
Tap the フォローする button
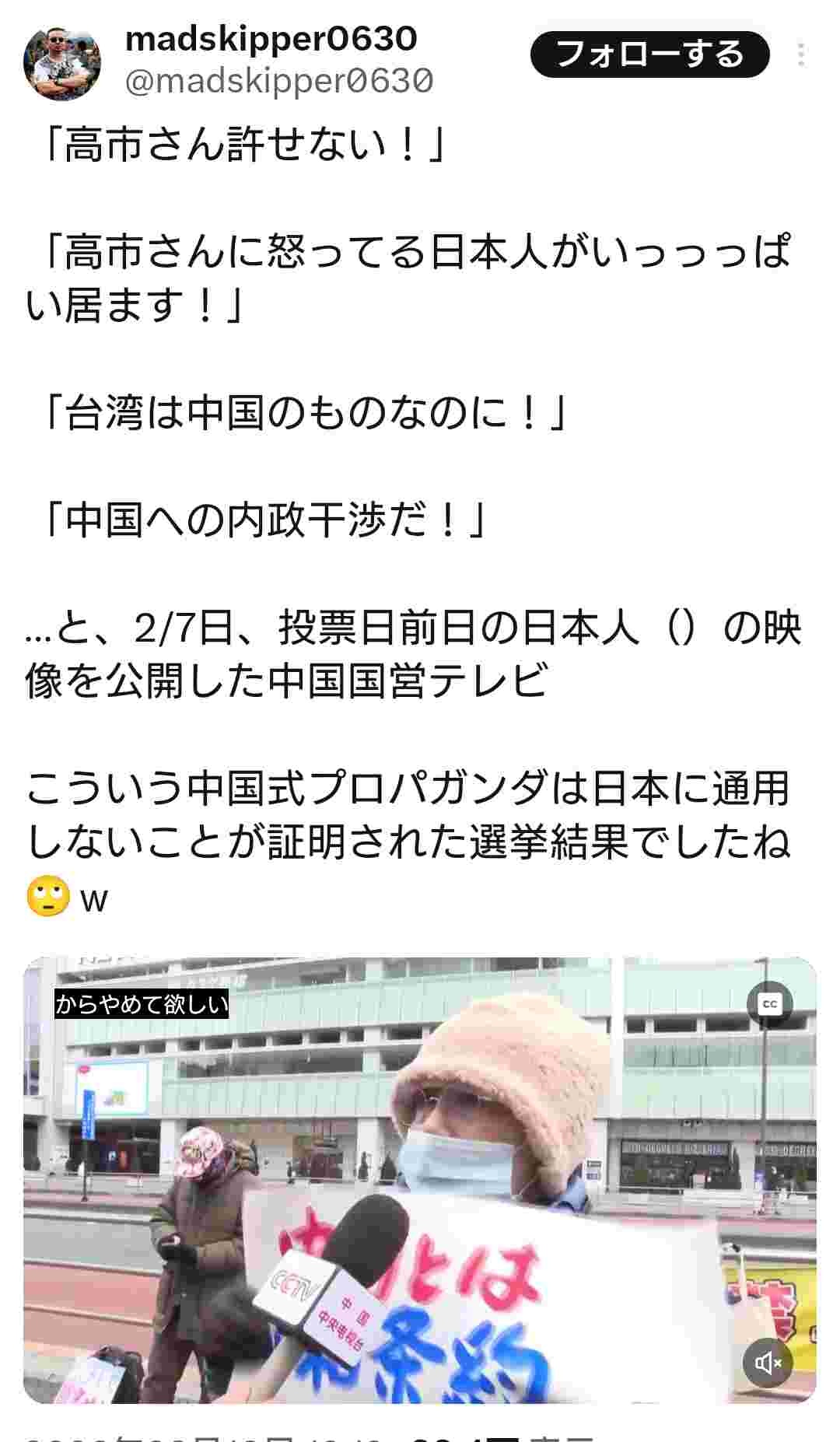pyautogui.click(x=649, y=54)
